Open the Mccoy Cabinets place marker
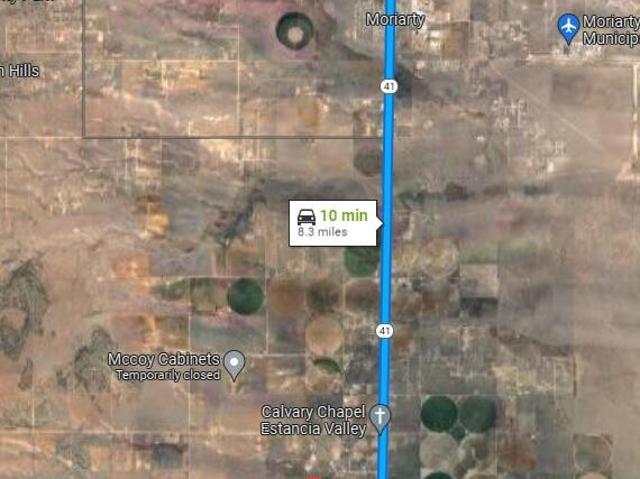This screenshot has width=640, height=479. (x=234, y=365)
